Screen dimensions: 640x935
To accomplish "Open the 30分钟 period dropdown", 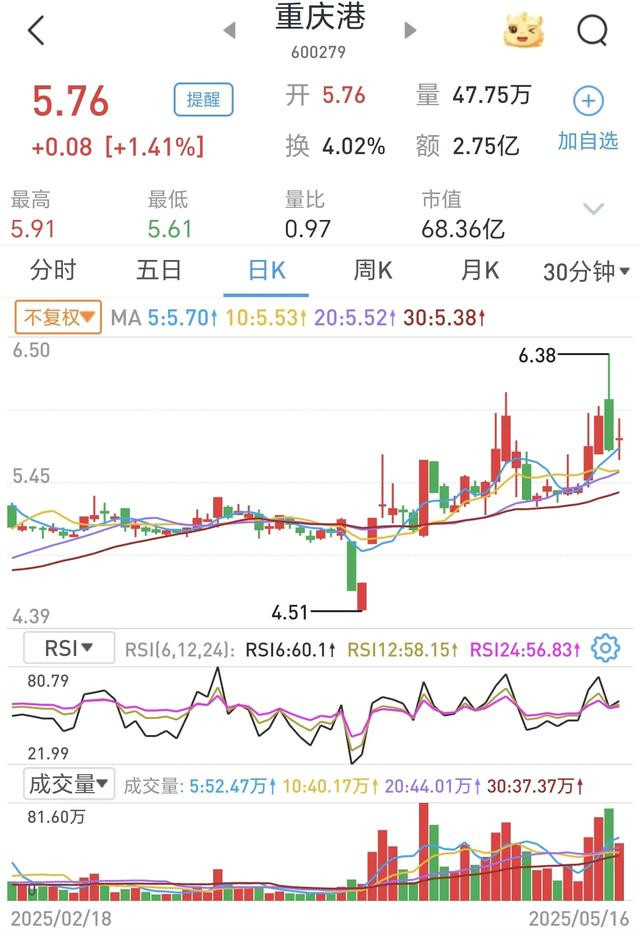I will tap(586, 271).
